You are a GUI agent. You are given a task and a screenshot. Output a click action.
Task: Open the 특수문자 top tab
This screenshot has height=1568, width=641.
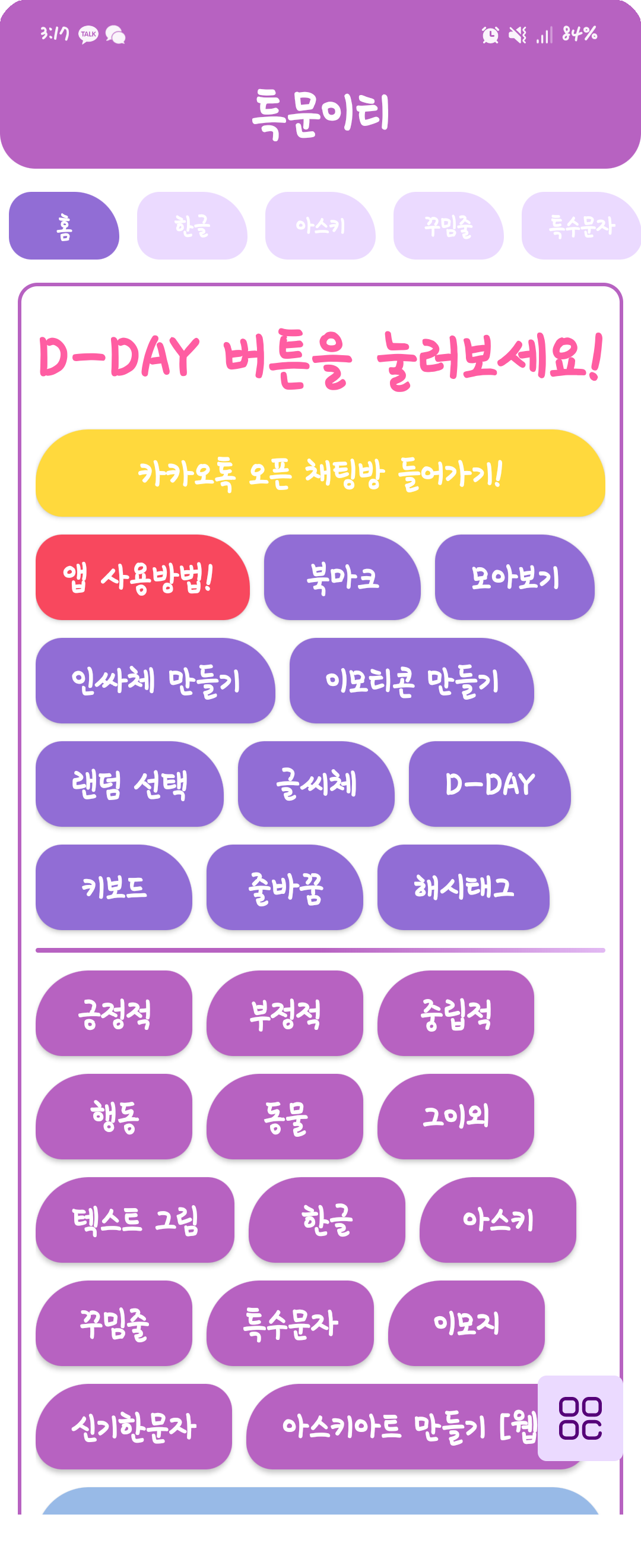tap(580, 226)
